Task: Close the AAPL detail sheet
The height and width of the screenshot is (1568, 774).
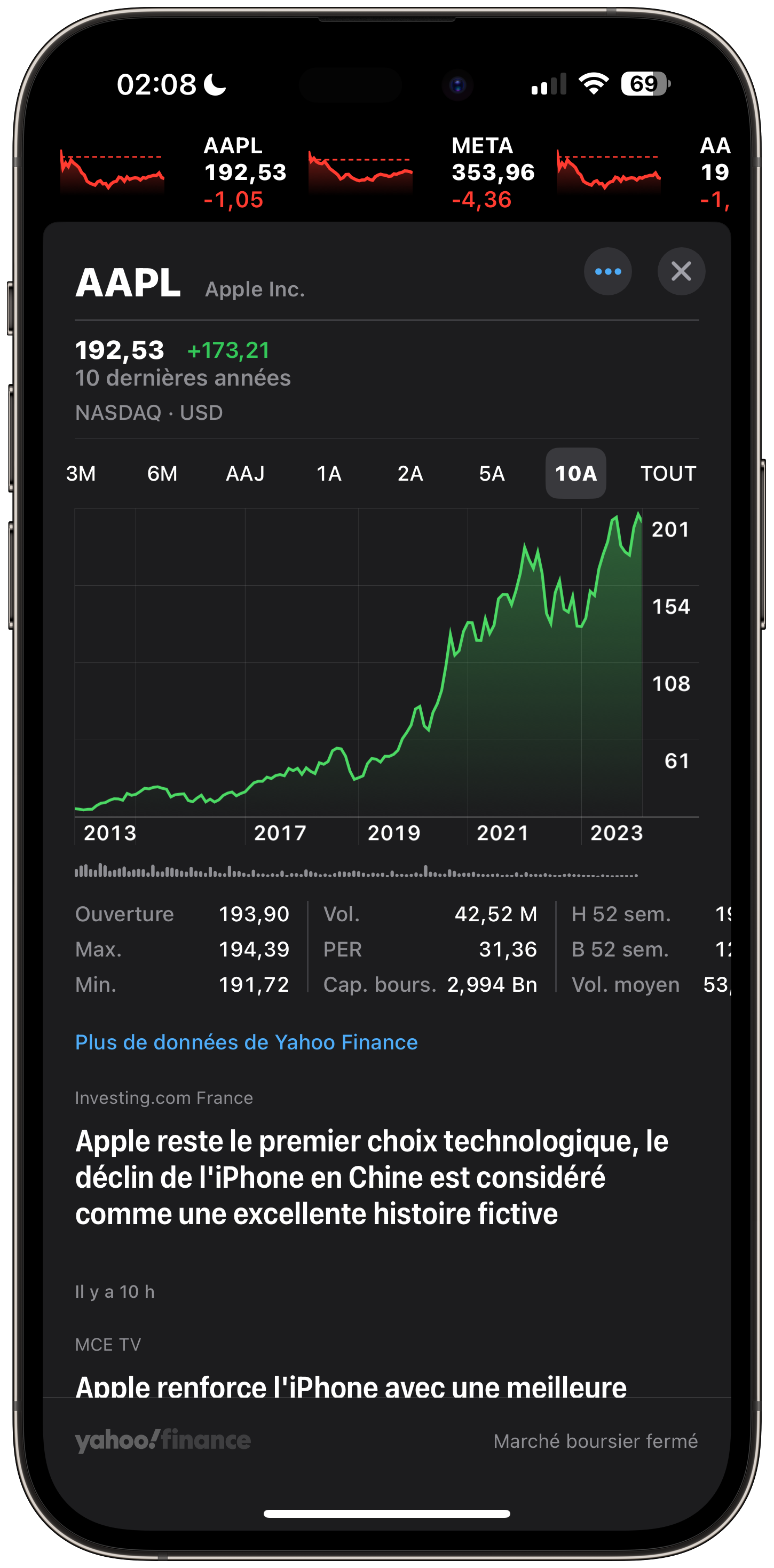Action: tap(681, 271)
